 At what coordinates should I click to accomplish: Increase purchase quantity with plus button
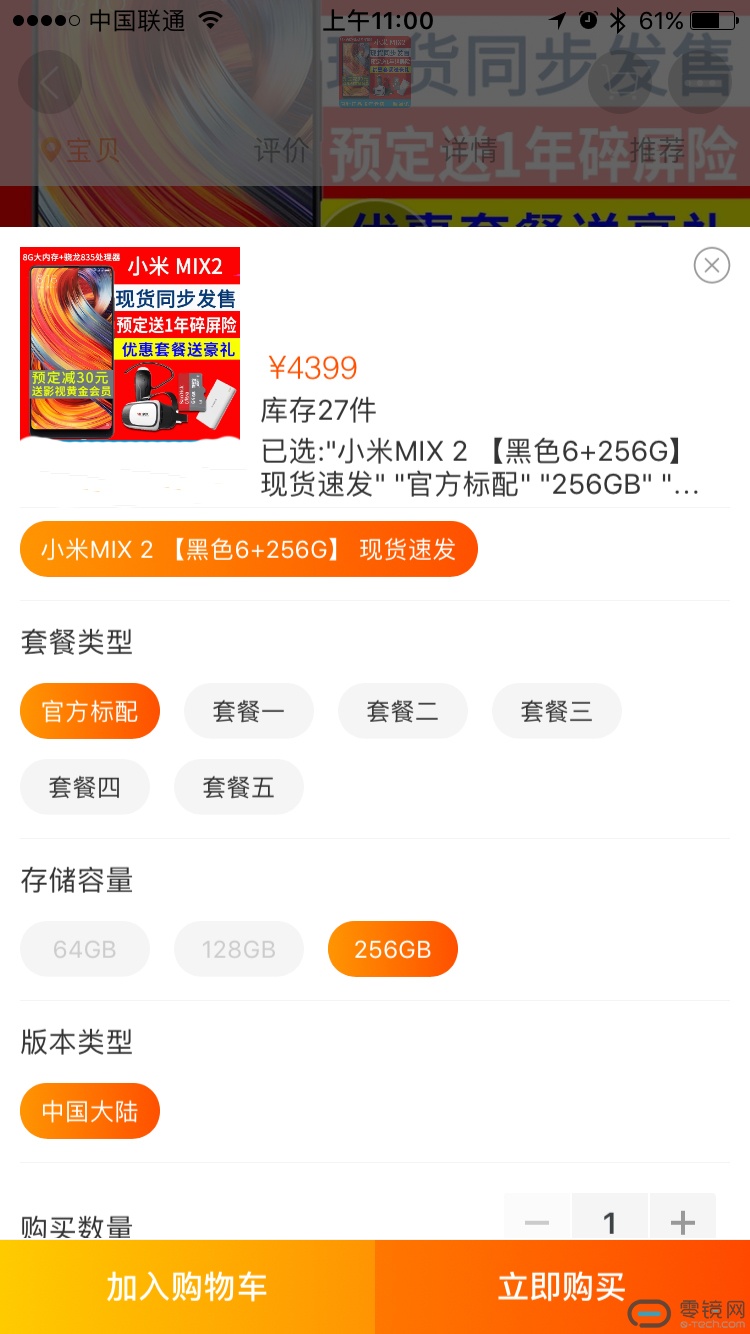tap(683, 1220)
